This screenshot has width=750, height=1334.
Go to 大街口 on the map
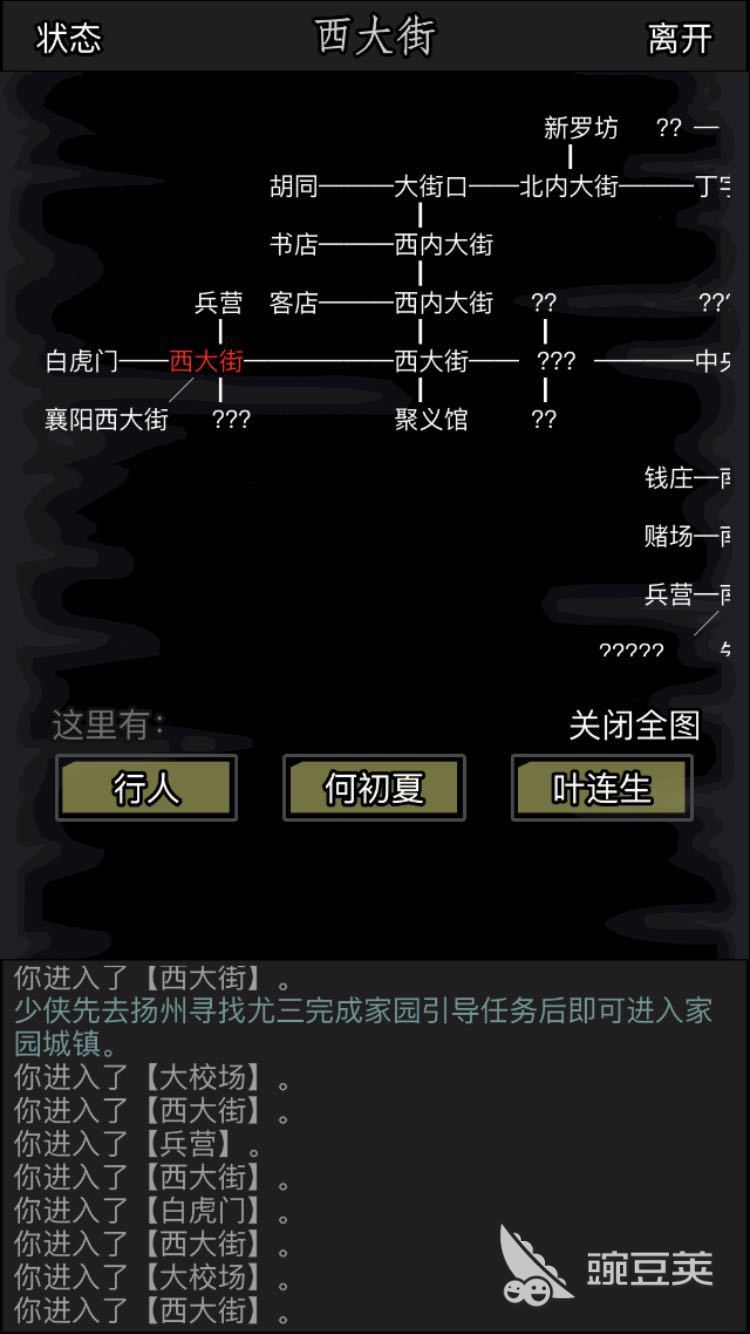[431, 186]
